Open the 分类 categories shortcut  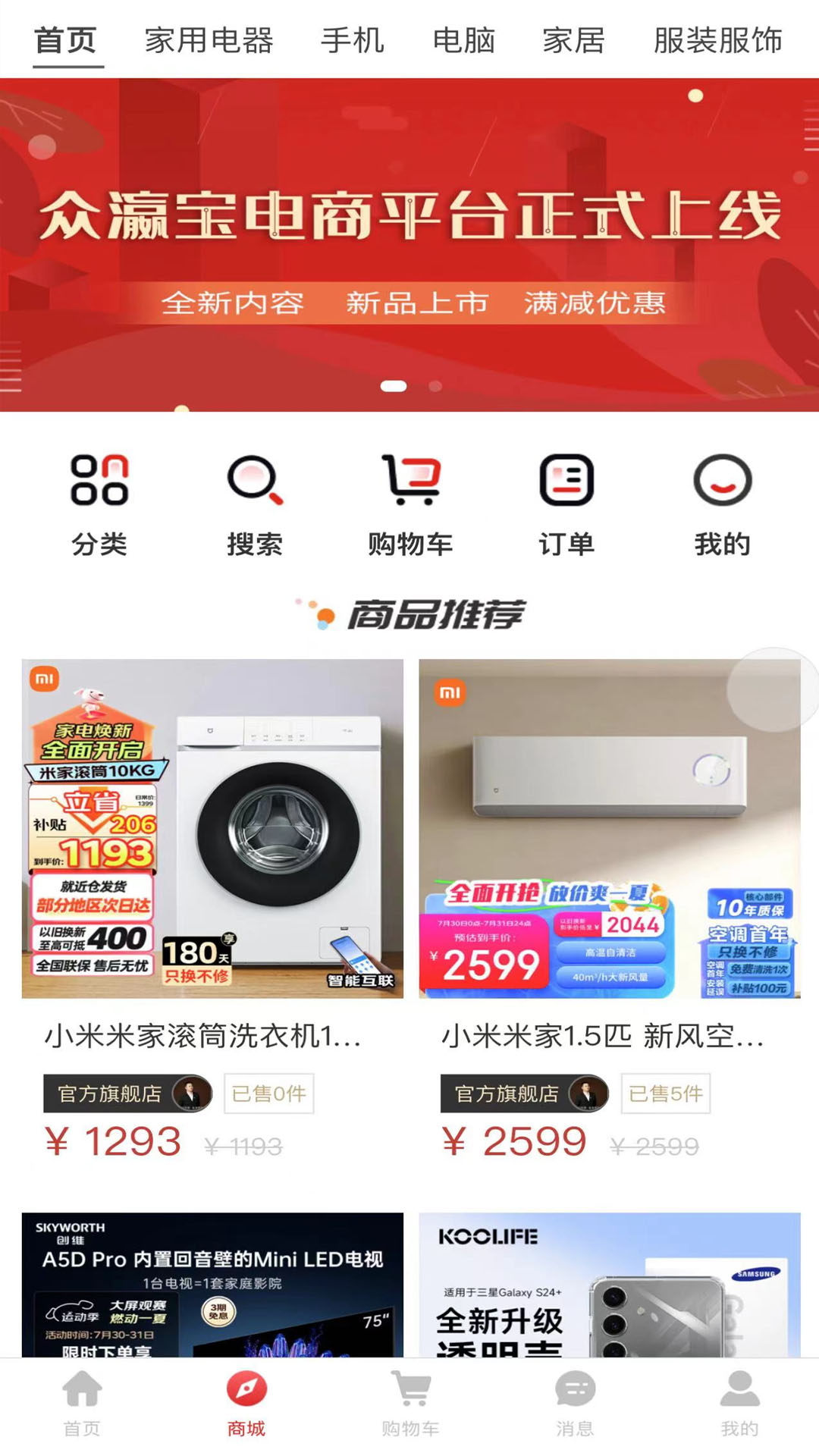[x=99, y=506]
